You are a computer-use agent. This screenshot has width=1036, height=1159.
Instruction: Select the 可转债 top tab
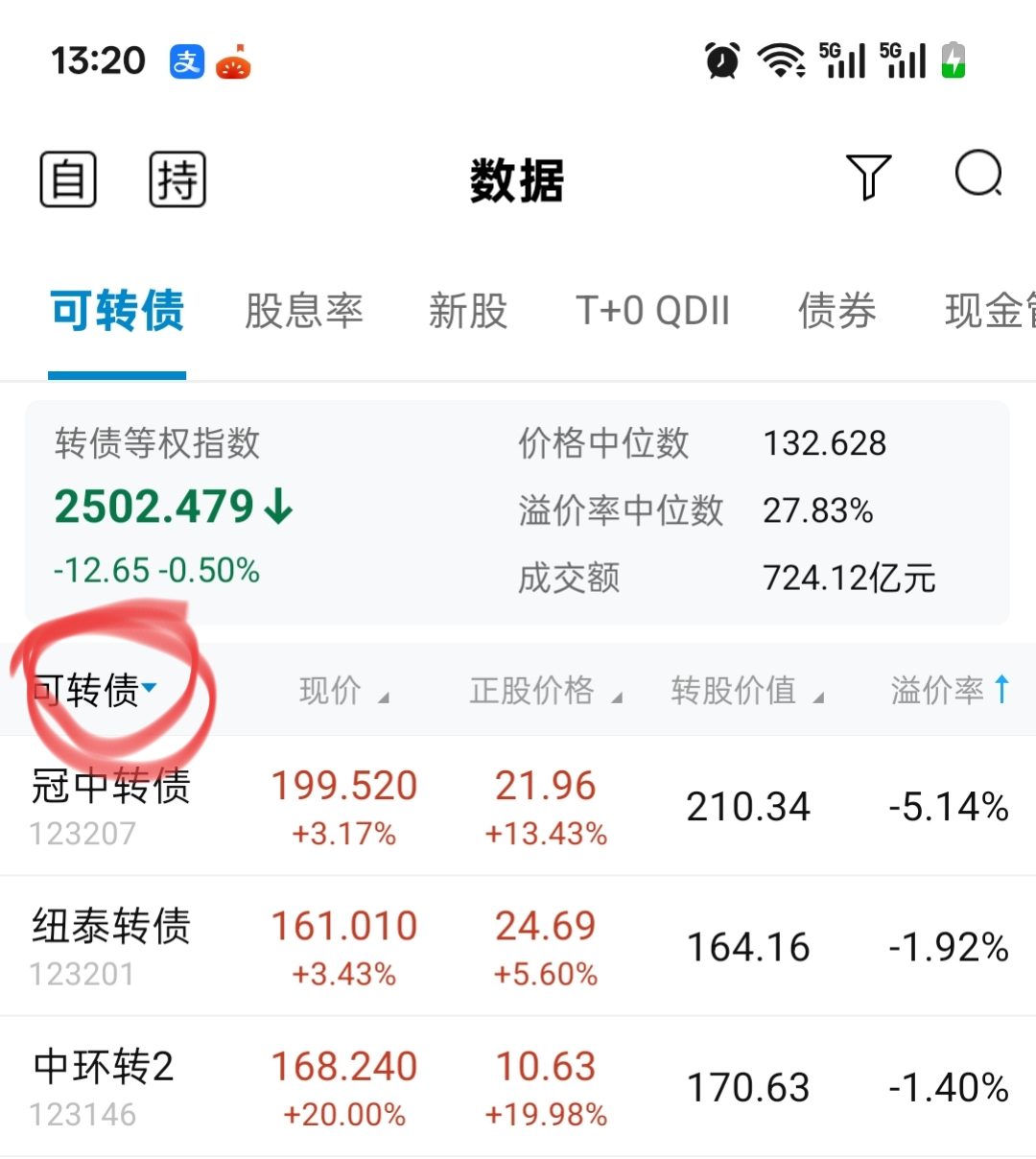(117, 311)
